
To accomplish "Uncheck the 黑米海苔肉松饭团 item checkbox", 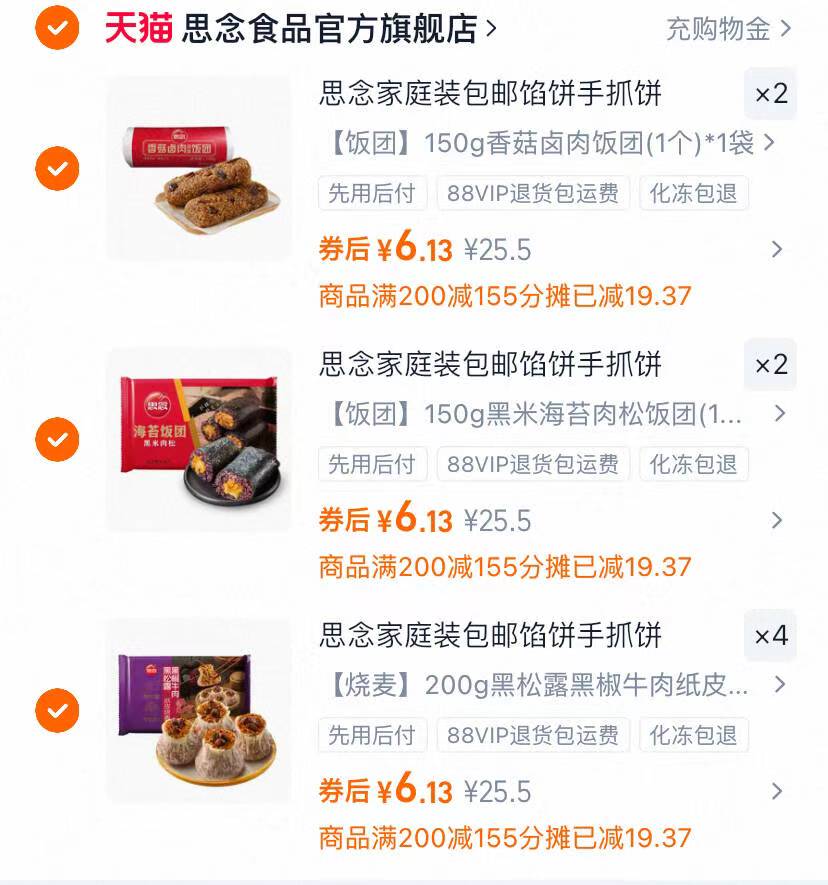I will [x=55, y=438].
